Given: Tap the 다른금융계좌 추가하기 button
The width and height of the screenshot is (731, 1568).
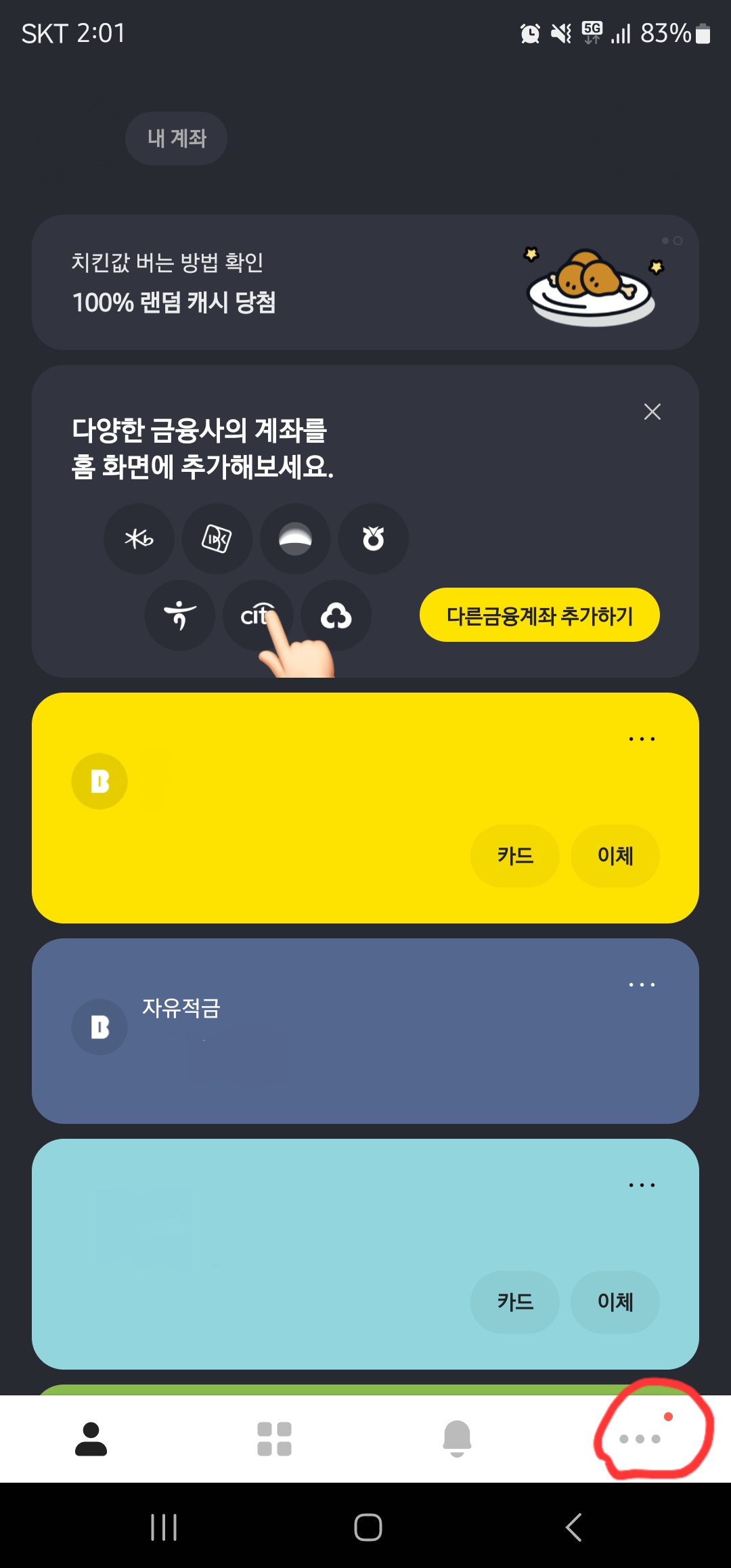Looking at the screenshot, I should 539,615.
